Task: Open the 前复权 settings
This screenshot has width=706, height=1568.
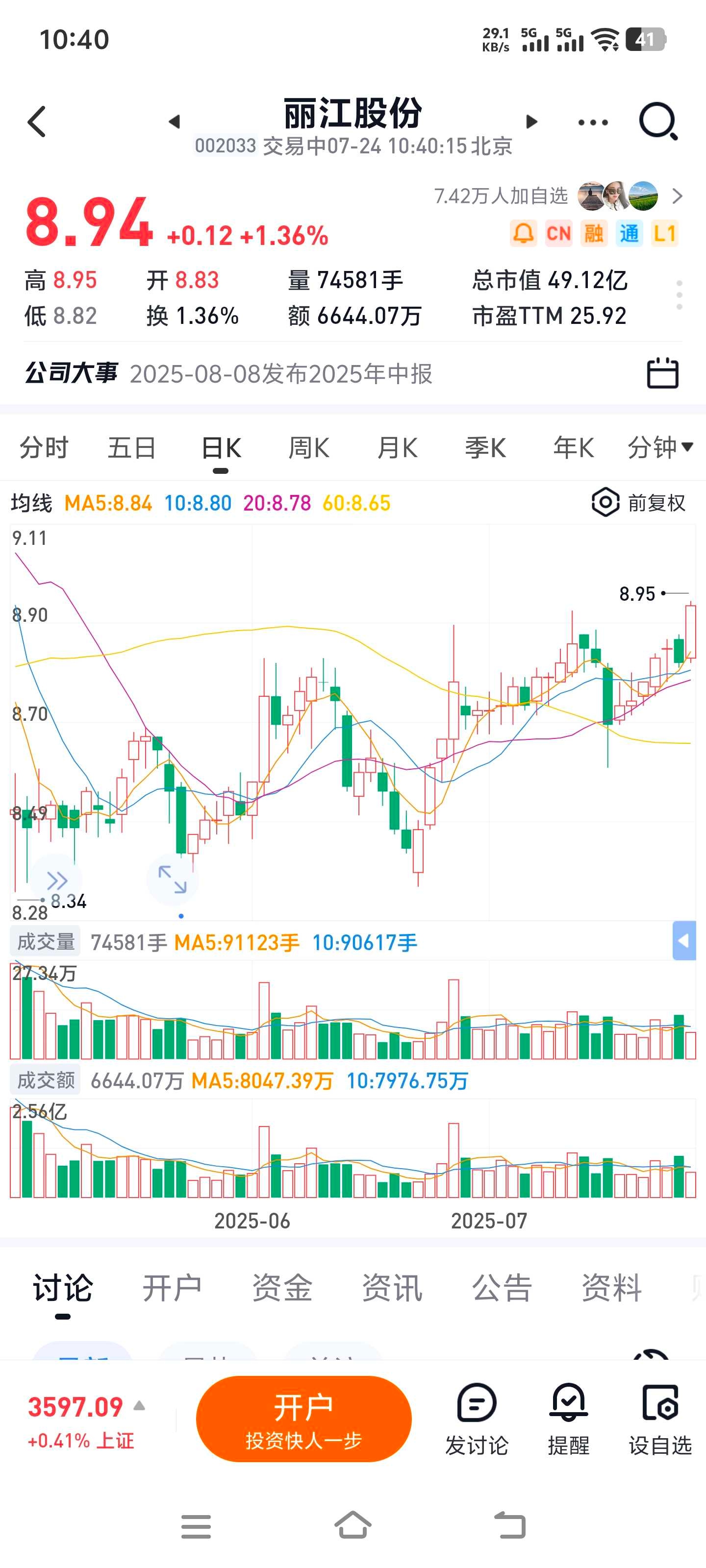Action: click(x=639, y=503)
